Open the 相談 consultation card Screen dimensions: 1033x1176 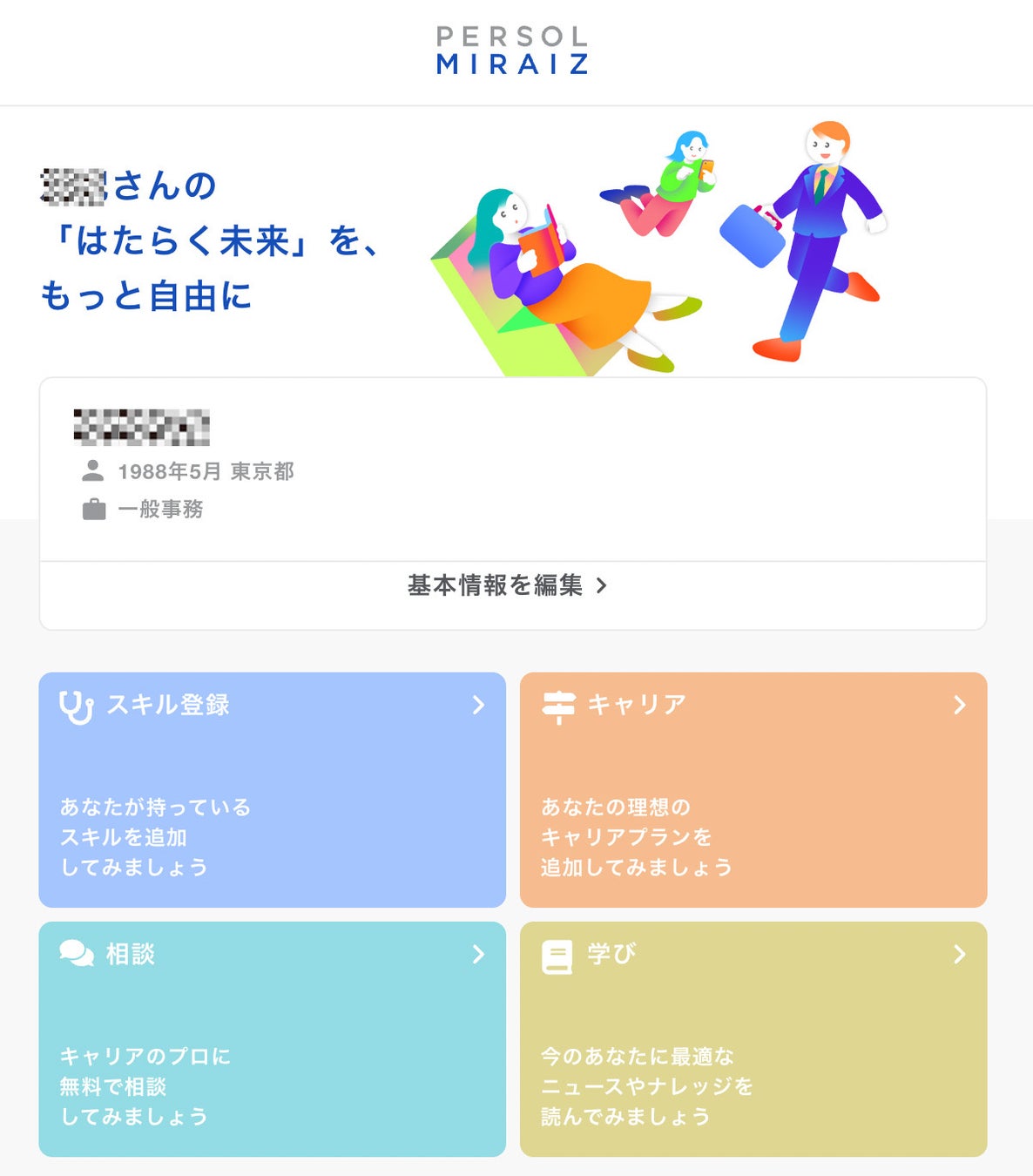(x=272, y=1038)
